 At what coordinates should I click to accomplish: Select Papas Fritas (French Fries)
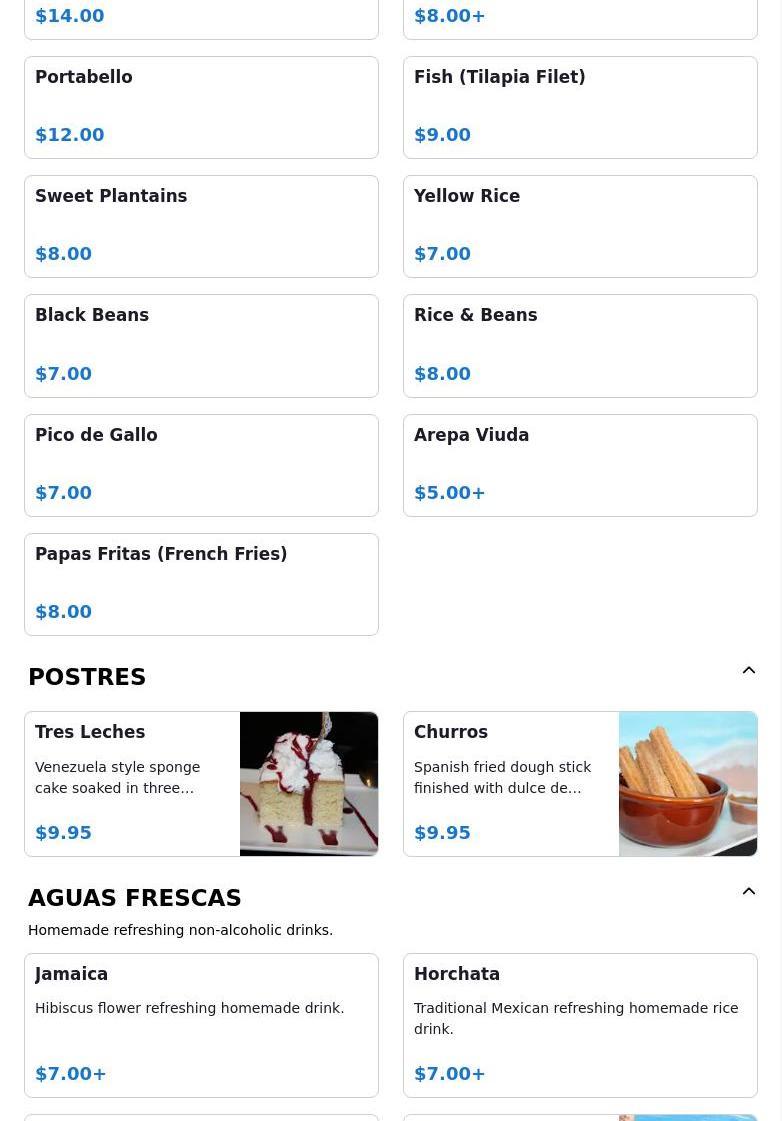[201, 584]
